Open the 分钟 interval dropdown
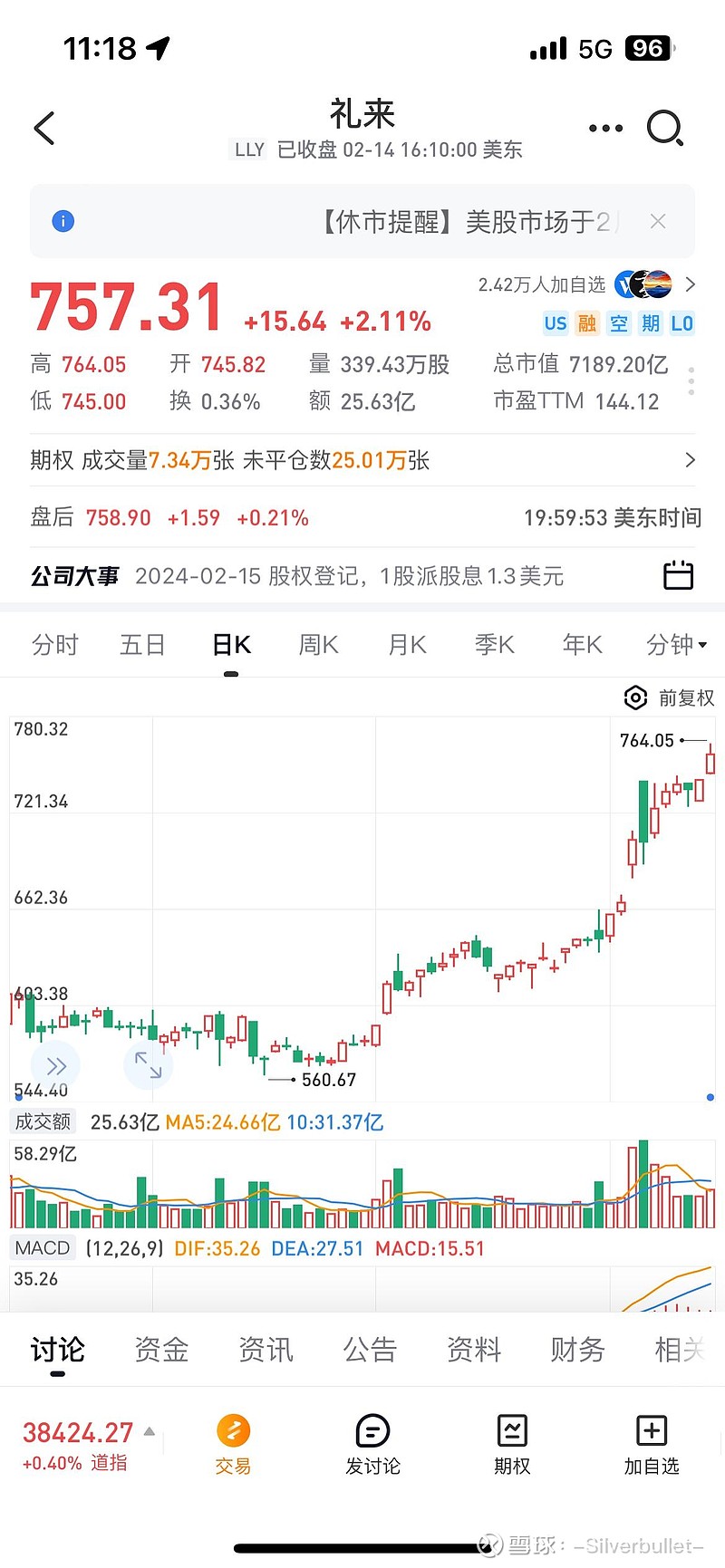This screenshot has height=1568, width=725. 672,644
